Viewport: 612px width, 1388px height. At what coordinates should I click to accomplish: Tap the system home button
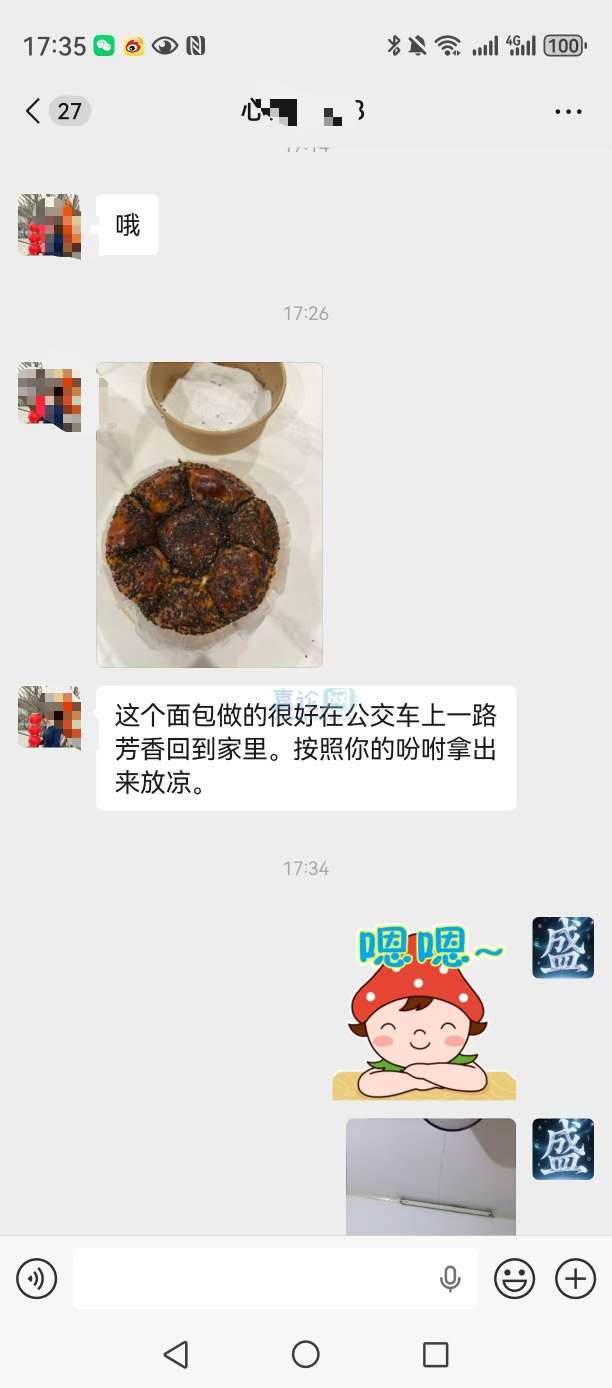pyautogui.click(x=306, y=1354)
